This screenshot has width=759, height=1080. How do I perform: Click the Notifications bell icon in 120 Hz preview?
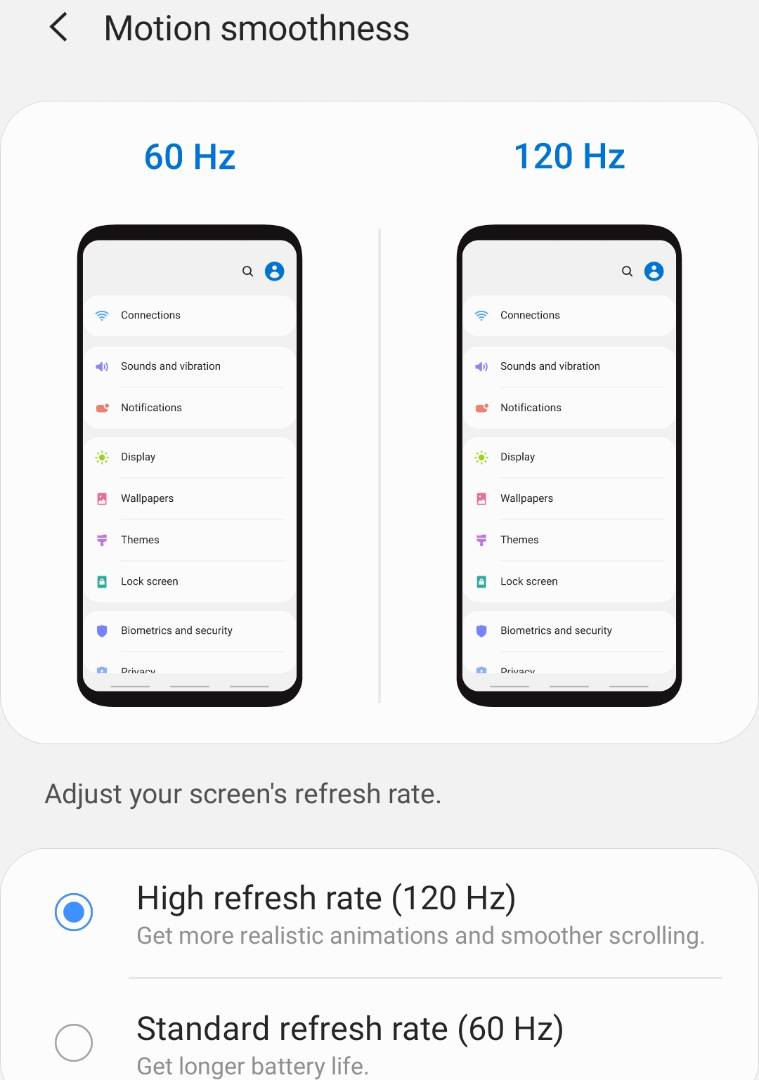[481, 407]
